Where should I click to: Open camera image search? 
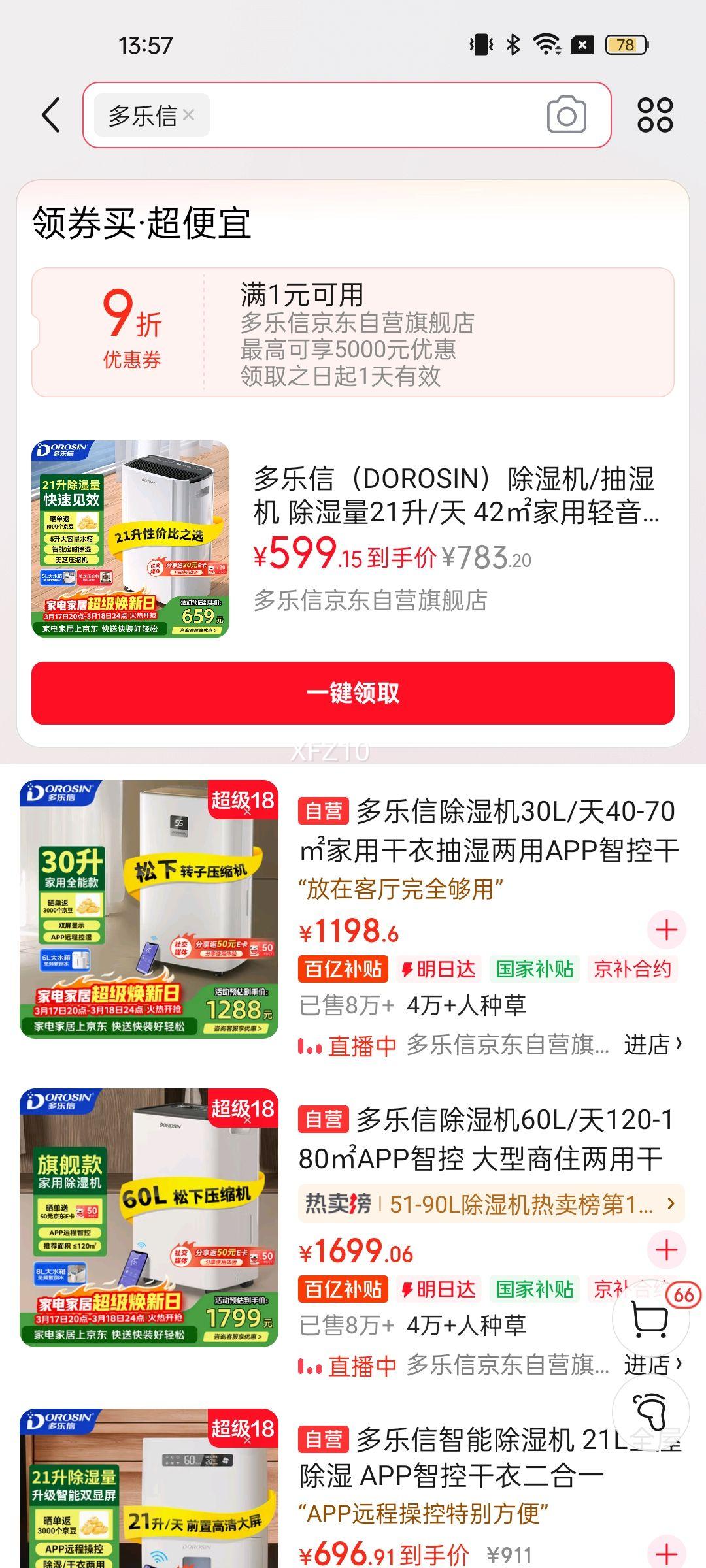click(x=566, y=116)
